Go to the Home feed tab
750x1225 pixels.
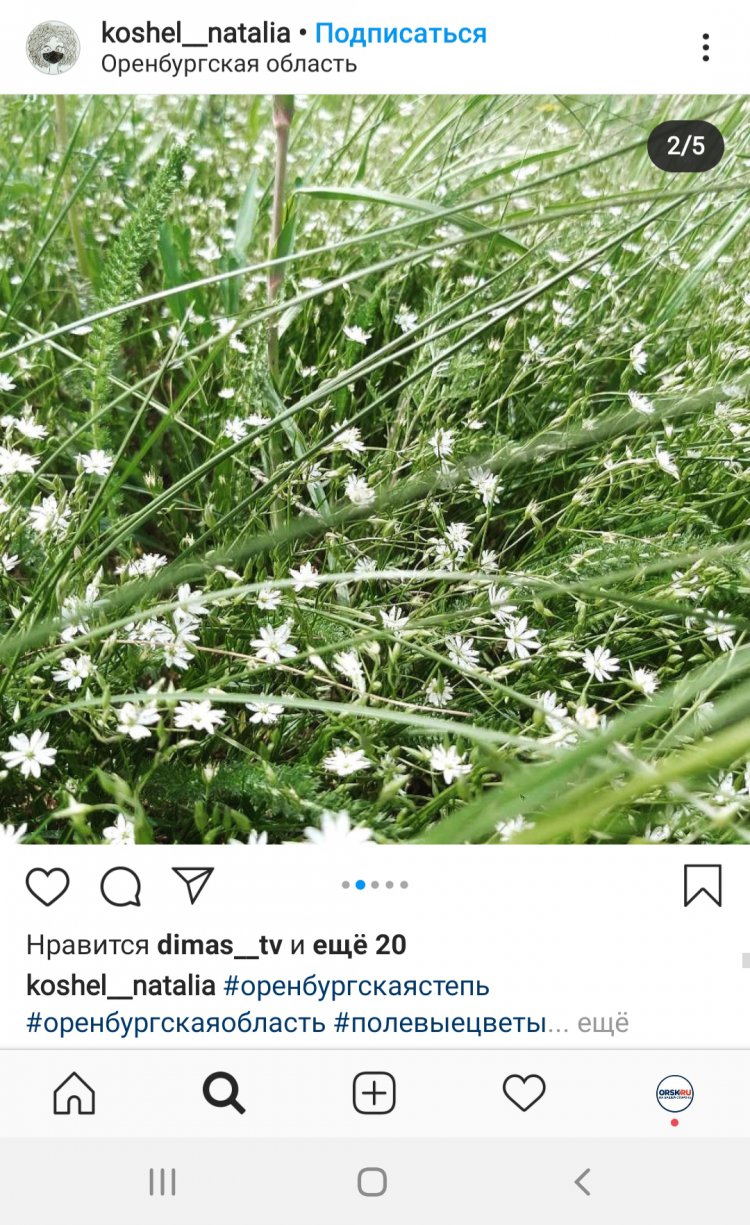[x=74, y=1094]
